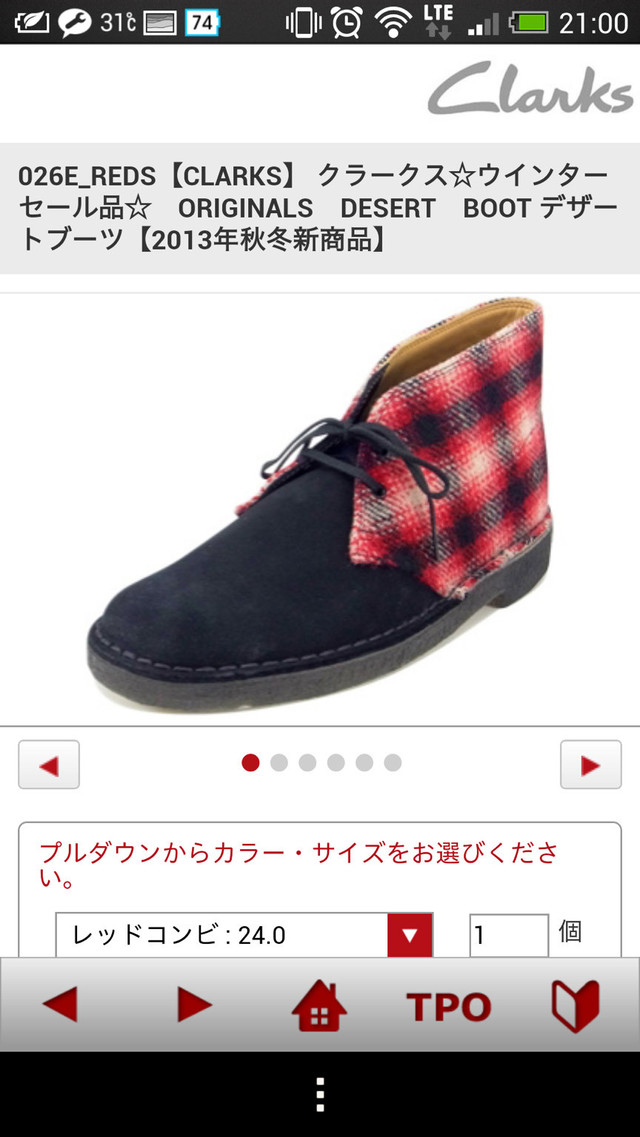The height and width of the screenshot is (1137, 640).
Task: Open the TPO section
Action: [x=448, y=1005]
